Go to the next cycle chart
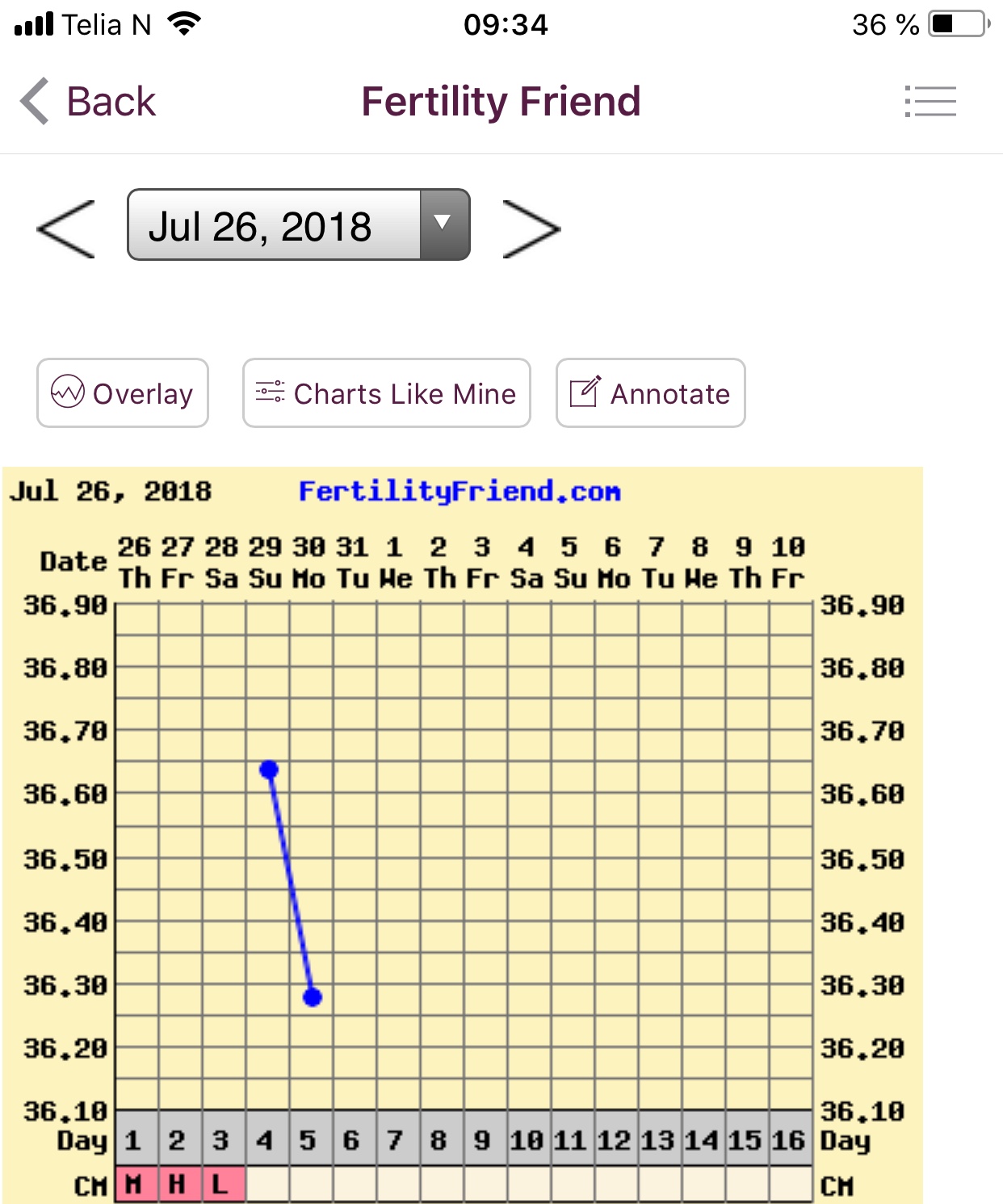Image resolution: width=1003 pixels, height=1204 pixels. click(531, 229)
